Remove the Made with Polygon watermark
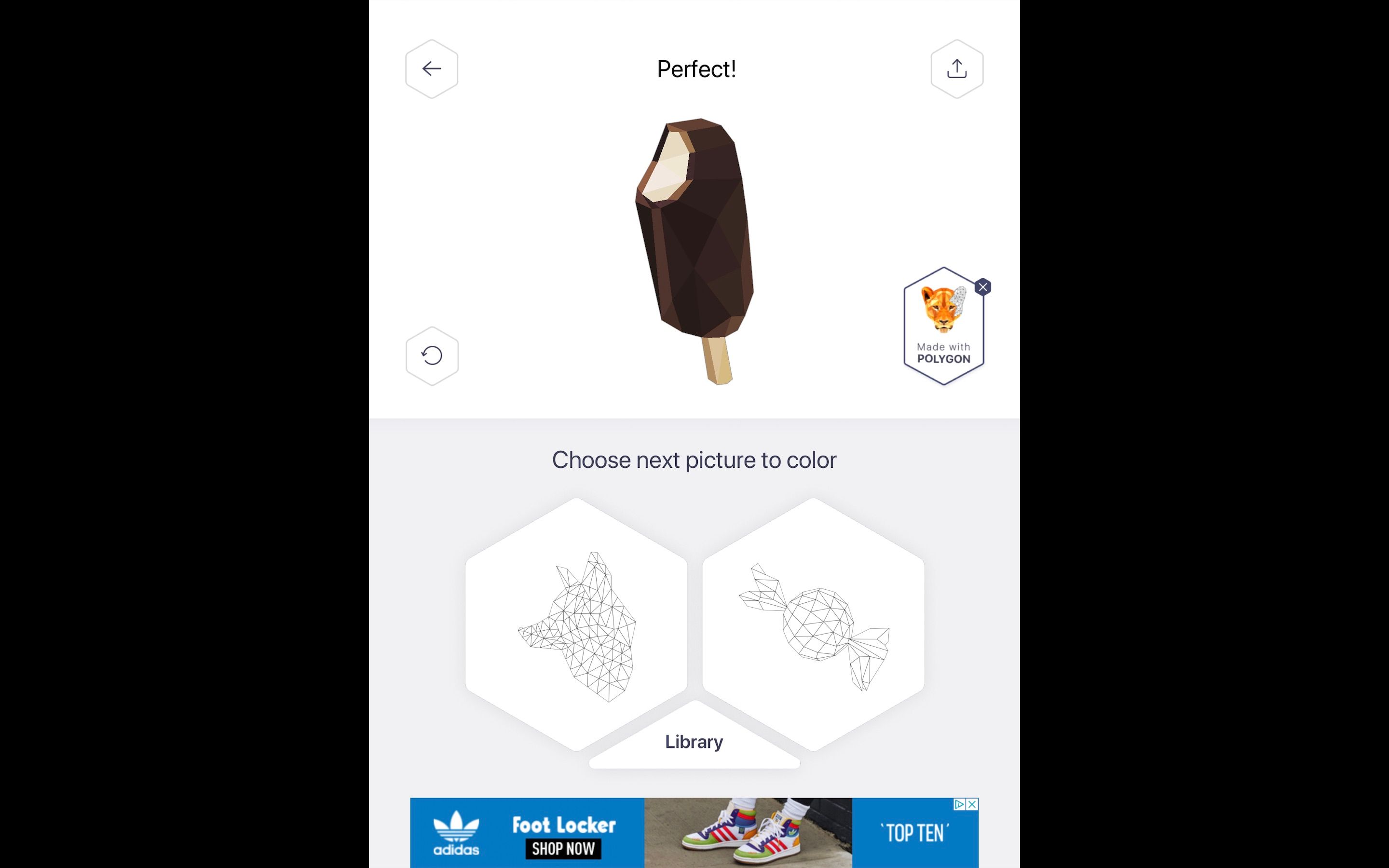The height and width of the screenshot is (868, 1389). coord(982,287)
